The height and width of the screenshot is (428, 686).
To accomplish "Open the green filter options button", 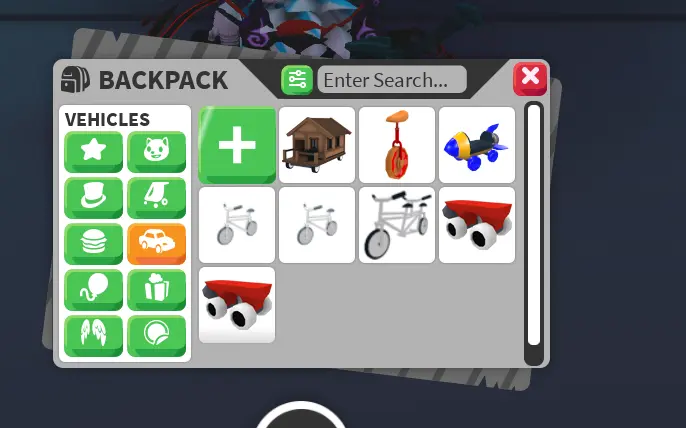I will click(x=297, y=80).
